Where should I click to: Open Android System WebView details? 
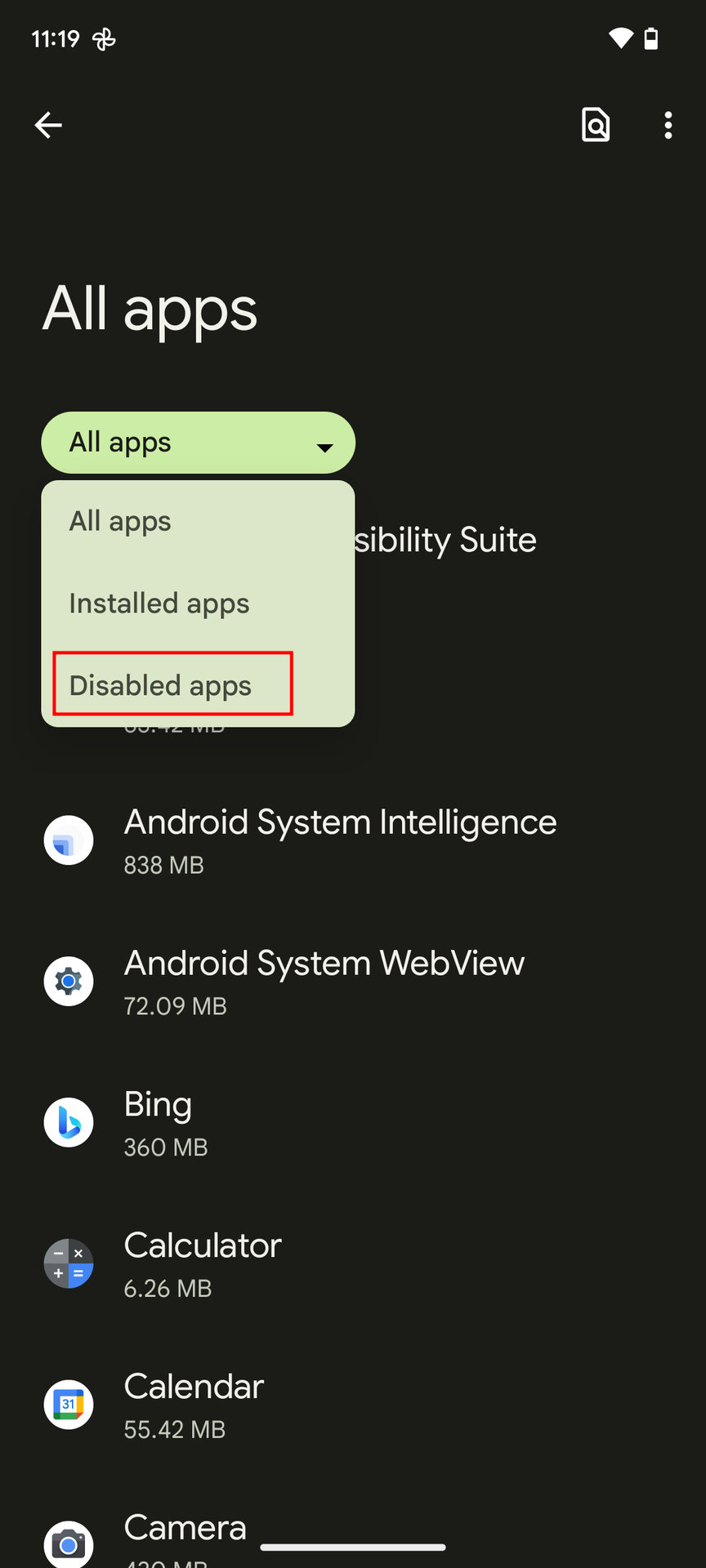[324, 982]
